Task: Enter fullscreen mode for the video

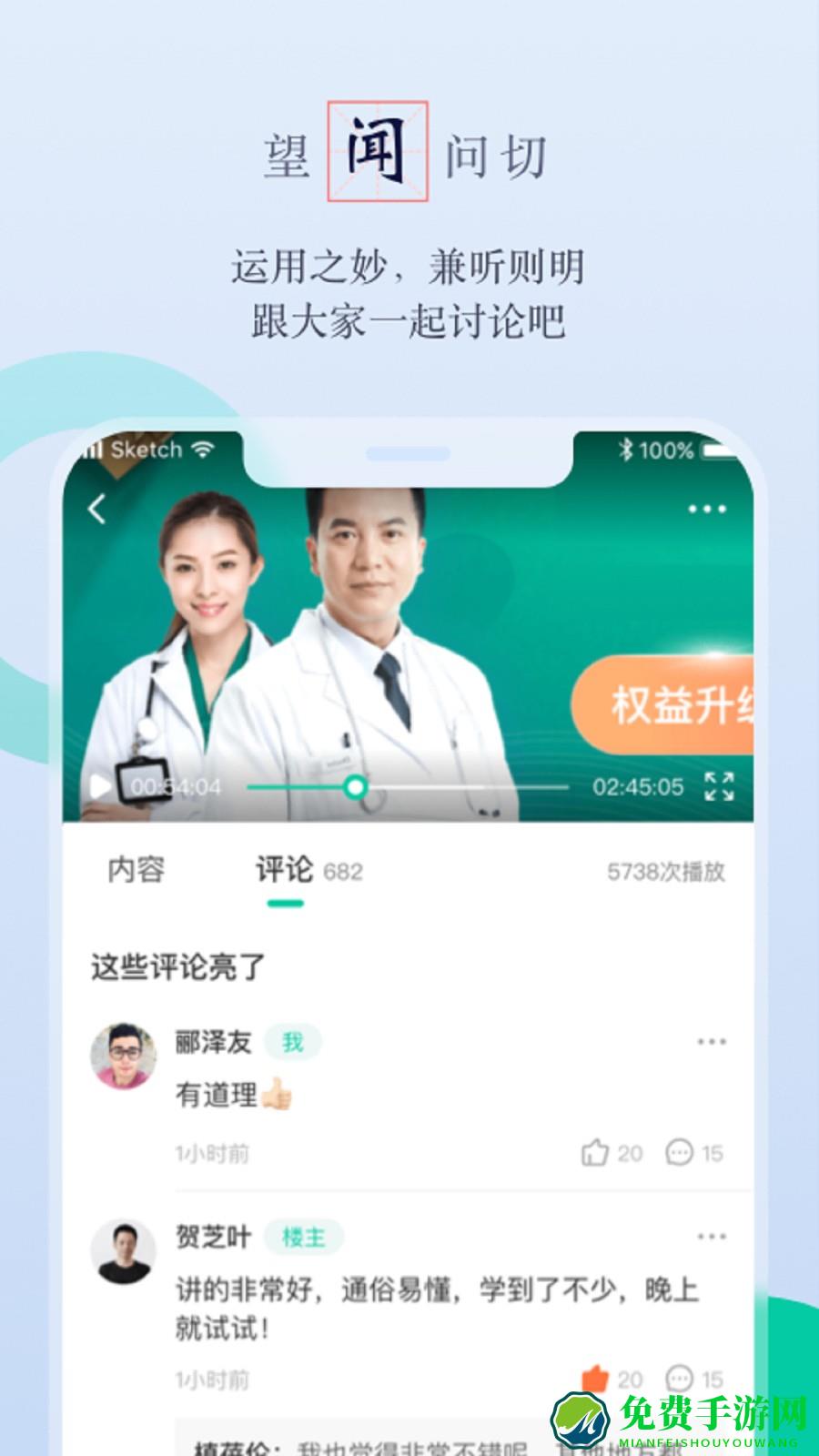Action: click(720, 788)
